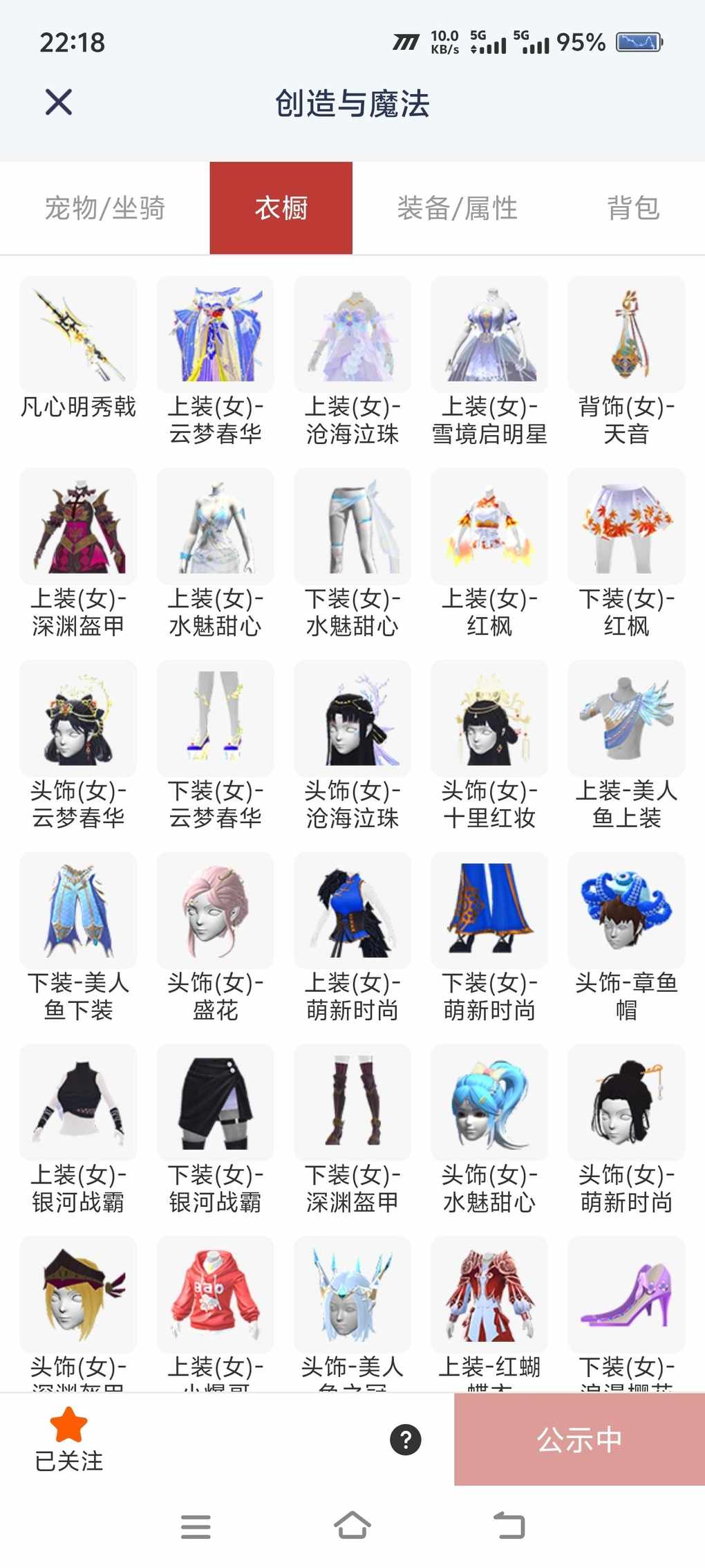Switch to the 宠物/坐骑 tab
This screenshot has width=705, height=1568.
point(105,208)
